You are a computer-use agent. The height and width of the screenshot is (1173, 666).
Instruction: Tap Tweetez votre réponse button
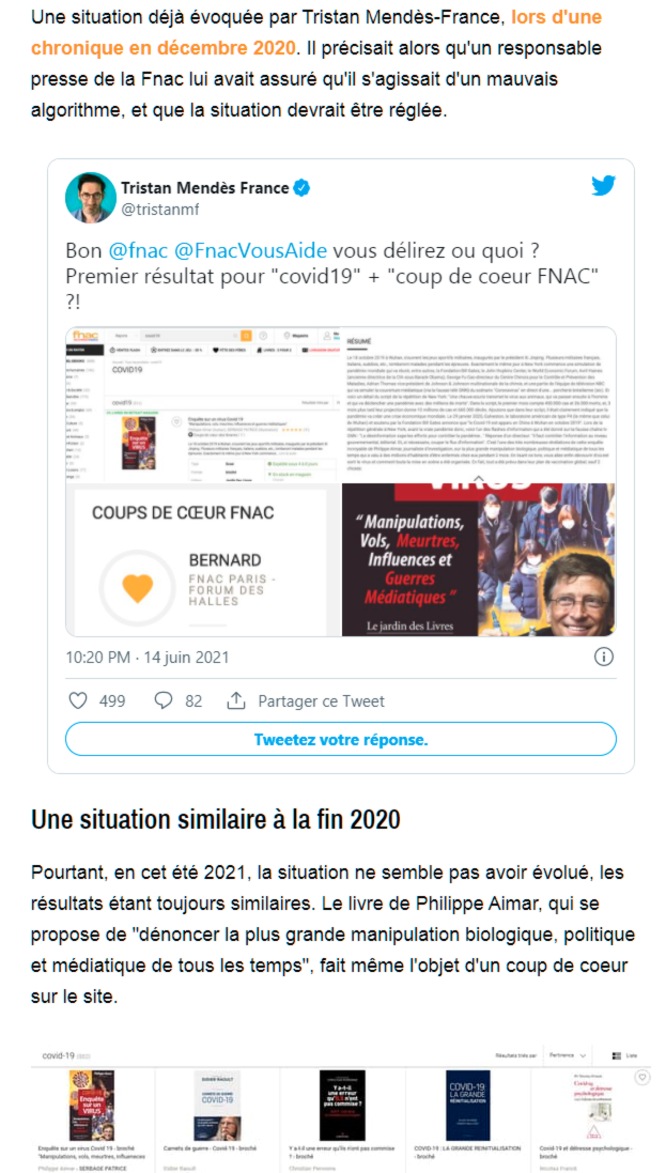[x=341, y=740]
